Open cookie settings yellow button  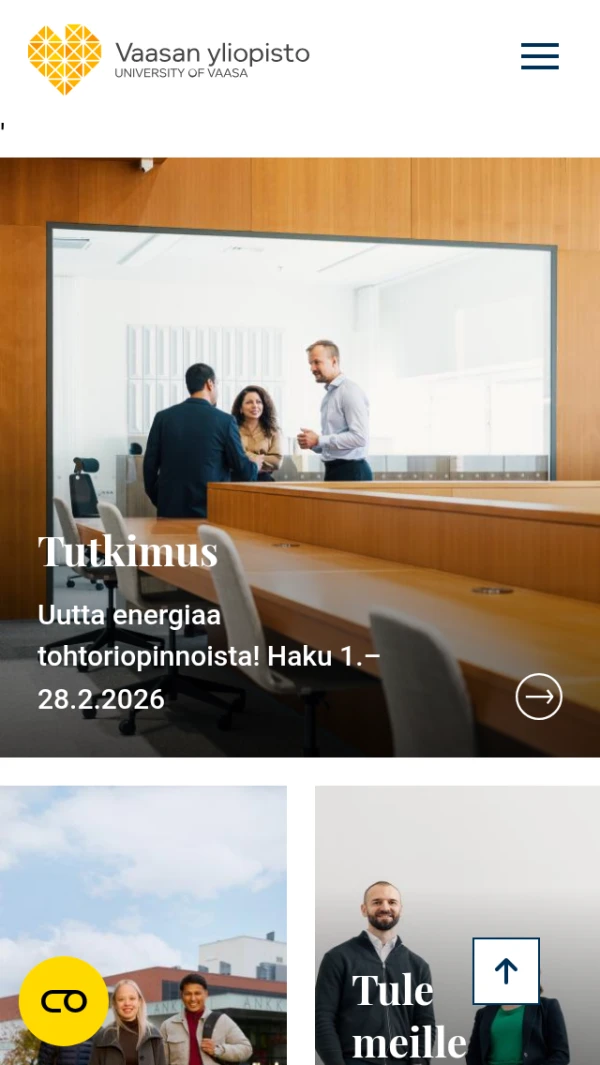coord(64,1001)
